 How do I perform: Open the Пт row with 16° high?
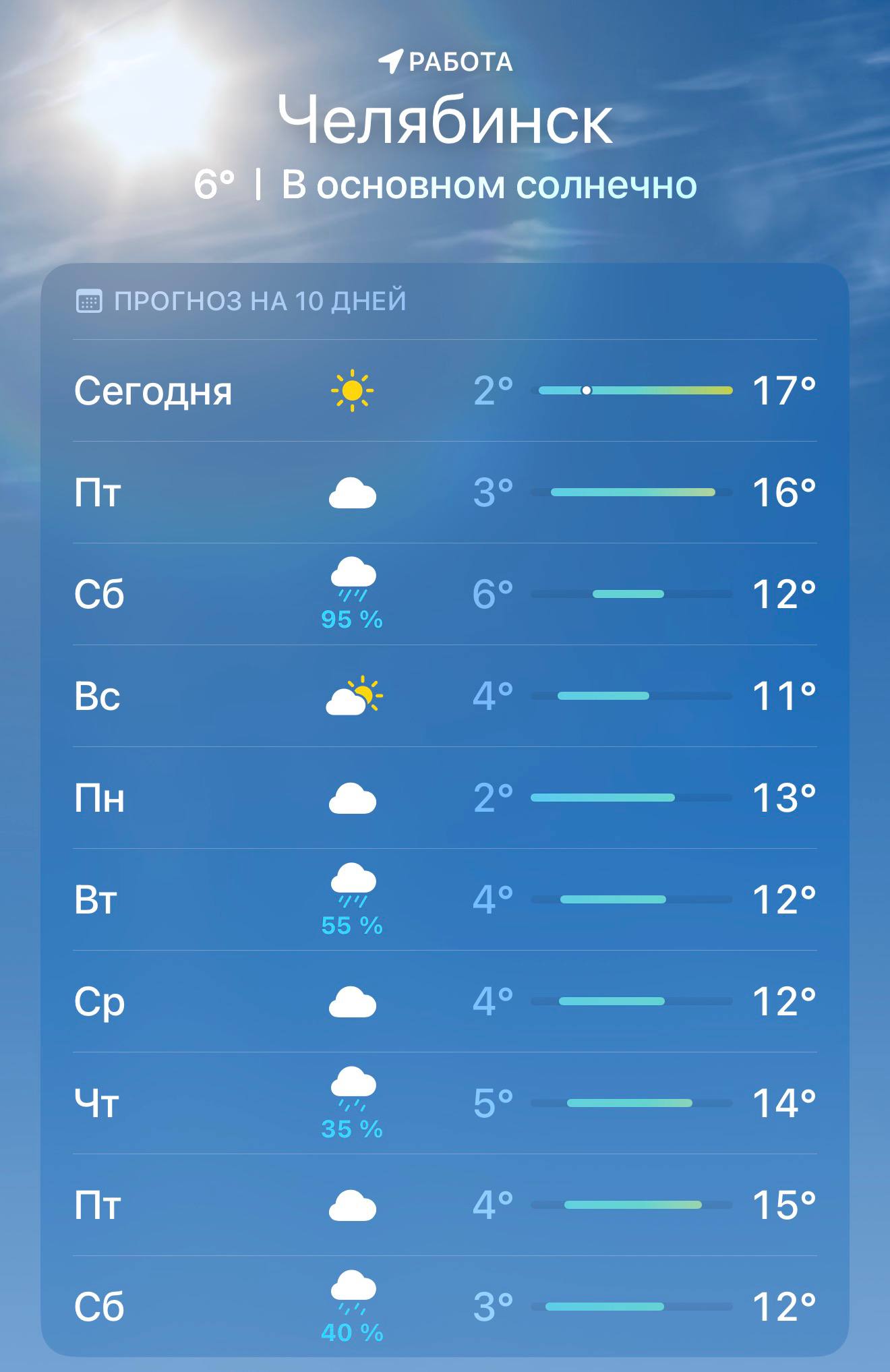[x=444, y=493]
